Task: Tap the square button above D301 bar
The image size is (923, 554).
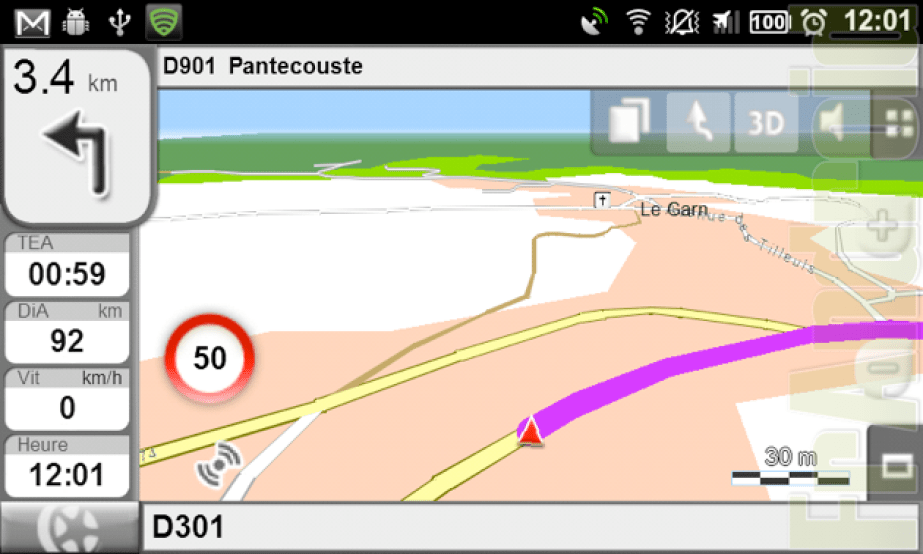Action: (893, 465)
